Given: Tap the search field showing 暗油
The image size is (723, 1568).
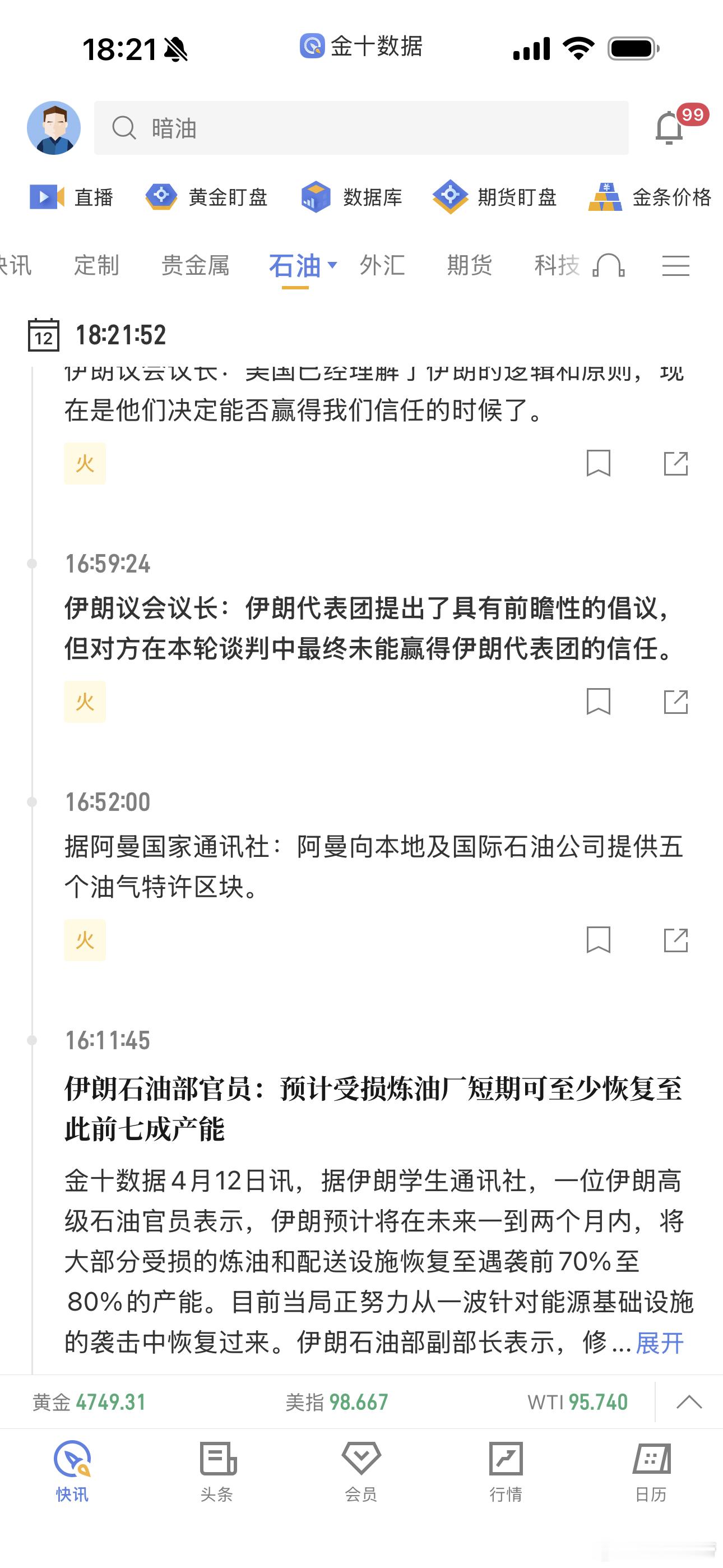Looking at the screenshot, I should tap(365, 128).
